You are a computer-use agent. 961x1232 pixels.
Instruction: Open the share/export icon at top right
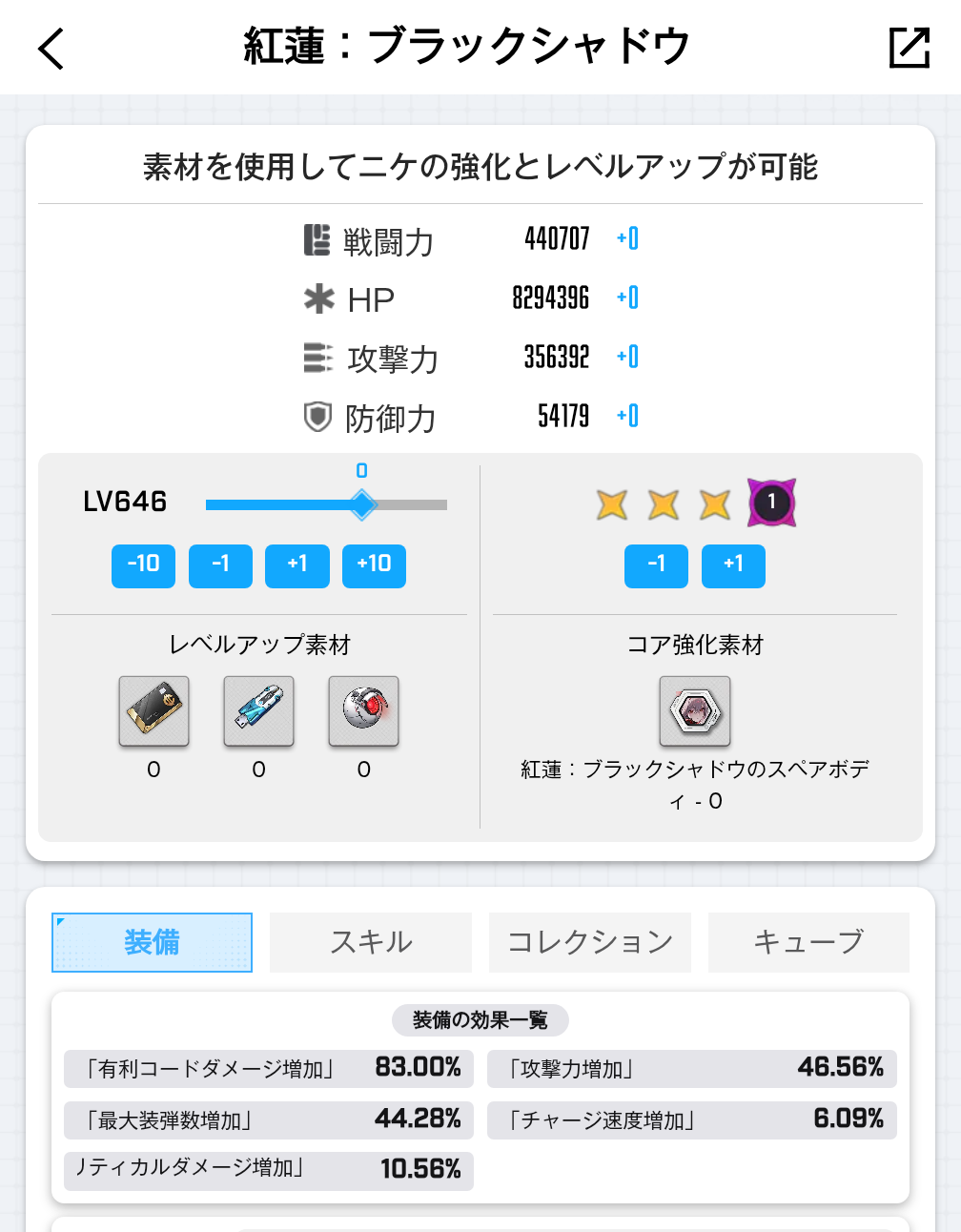coord(909,48)
